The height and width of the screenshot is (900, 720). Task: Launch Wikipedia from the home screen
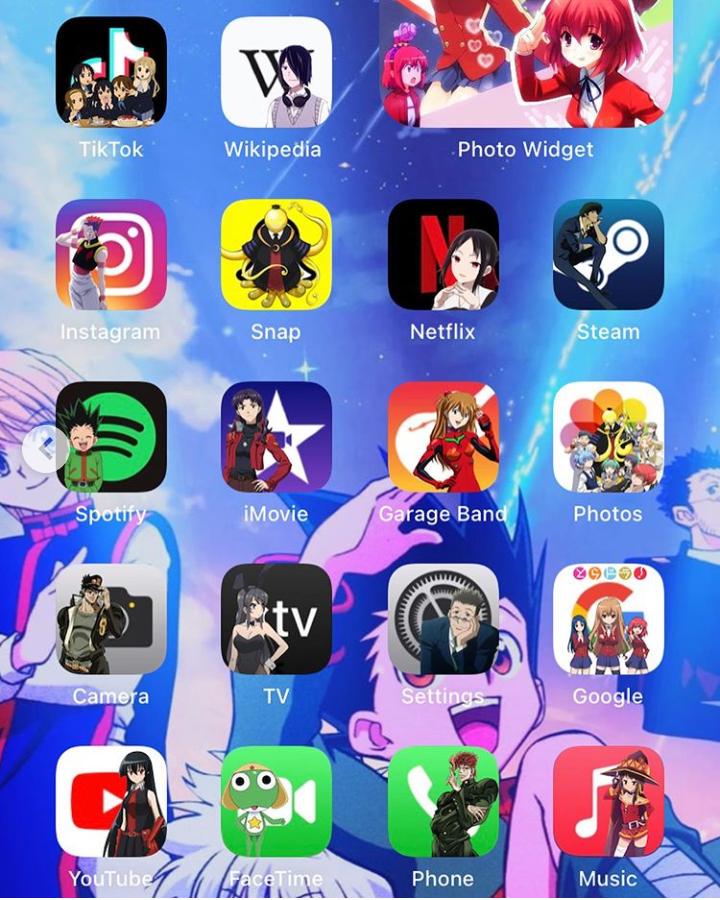[276, 71]
